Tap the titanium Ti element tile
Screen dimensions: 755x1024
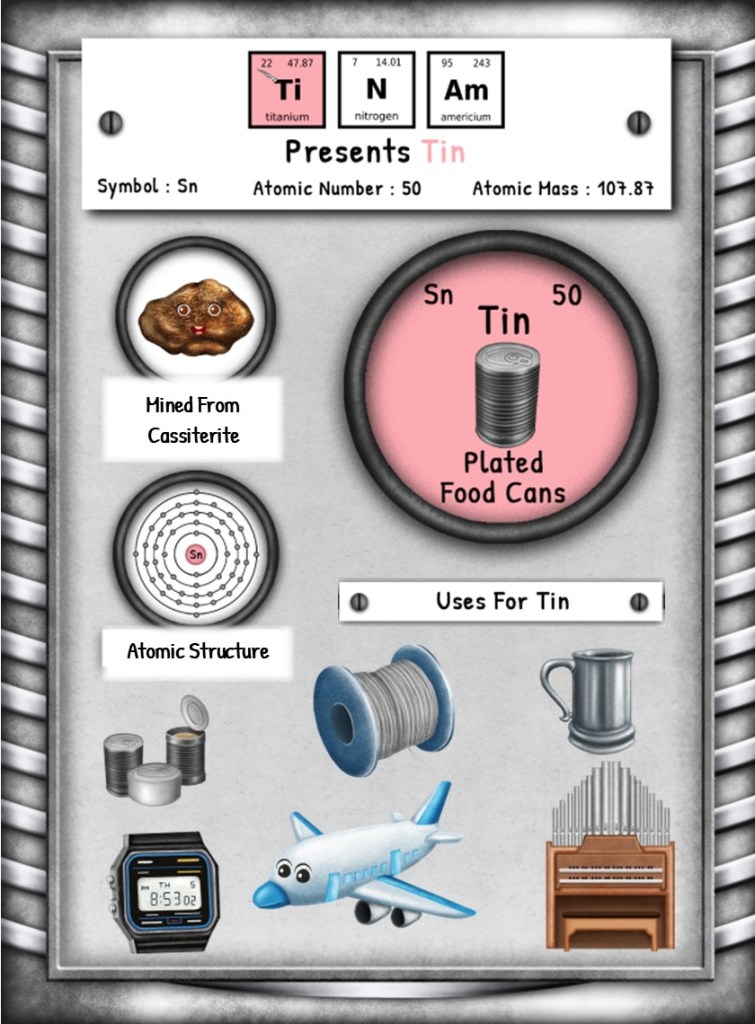click(x=287, y=90)
